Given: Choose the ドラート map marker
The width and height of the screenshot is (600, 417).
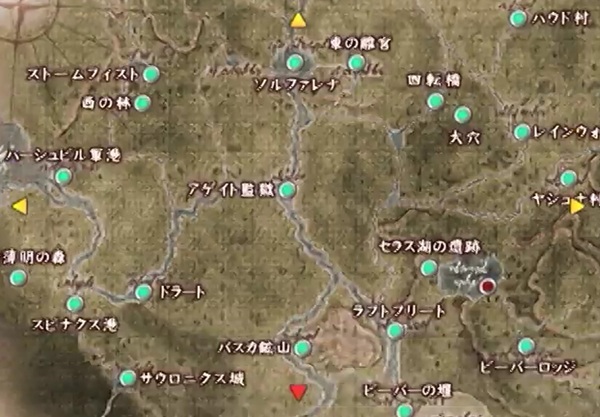Looking at the screenshot, I should [143, 292].
